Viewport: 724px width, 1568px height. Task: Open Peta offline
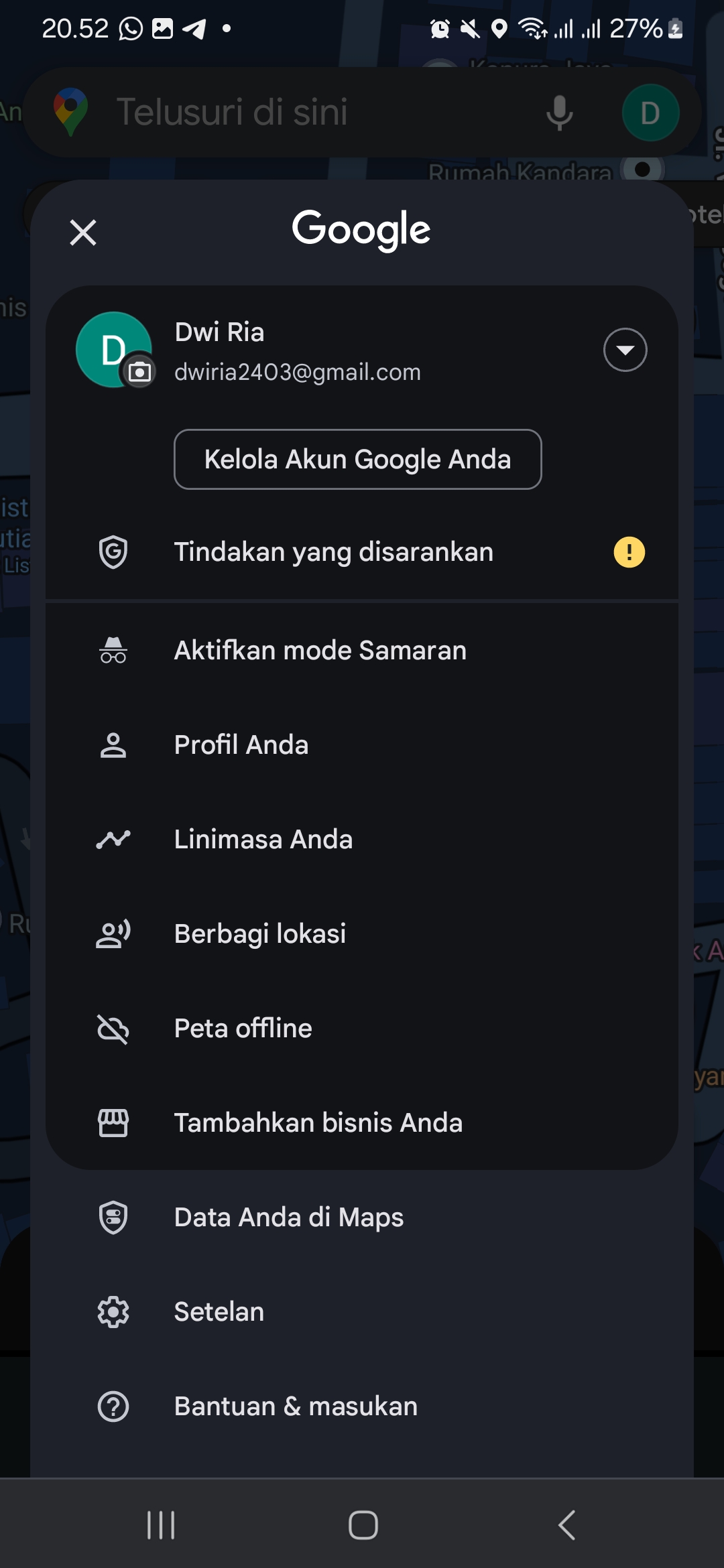coord(362,1029)
